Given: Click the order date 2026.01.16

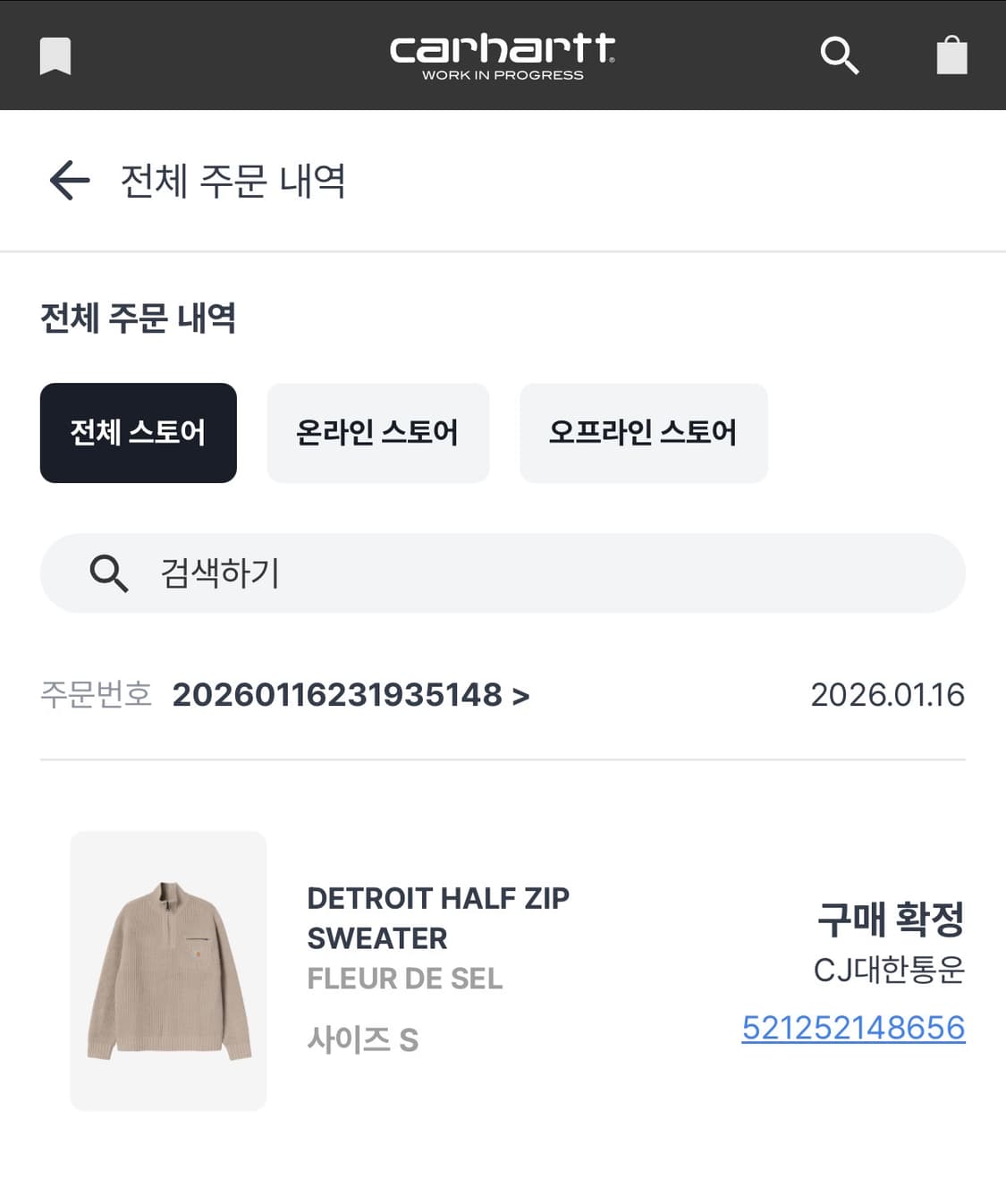Looking at the screenshot, I should [x=889, y=695].
